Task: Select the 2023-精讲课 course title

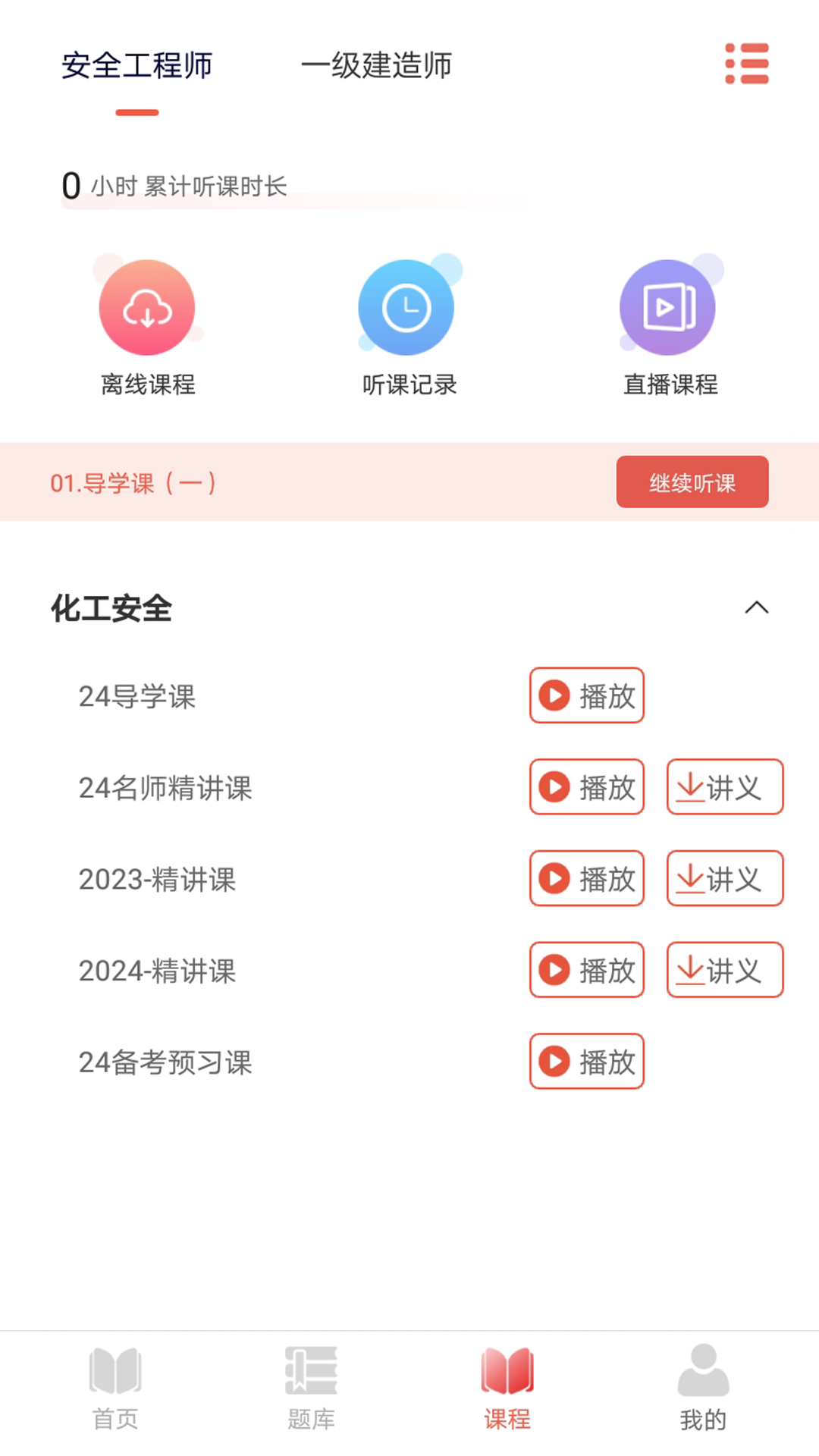Action: (158, 880)
